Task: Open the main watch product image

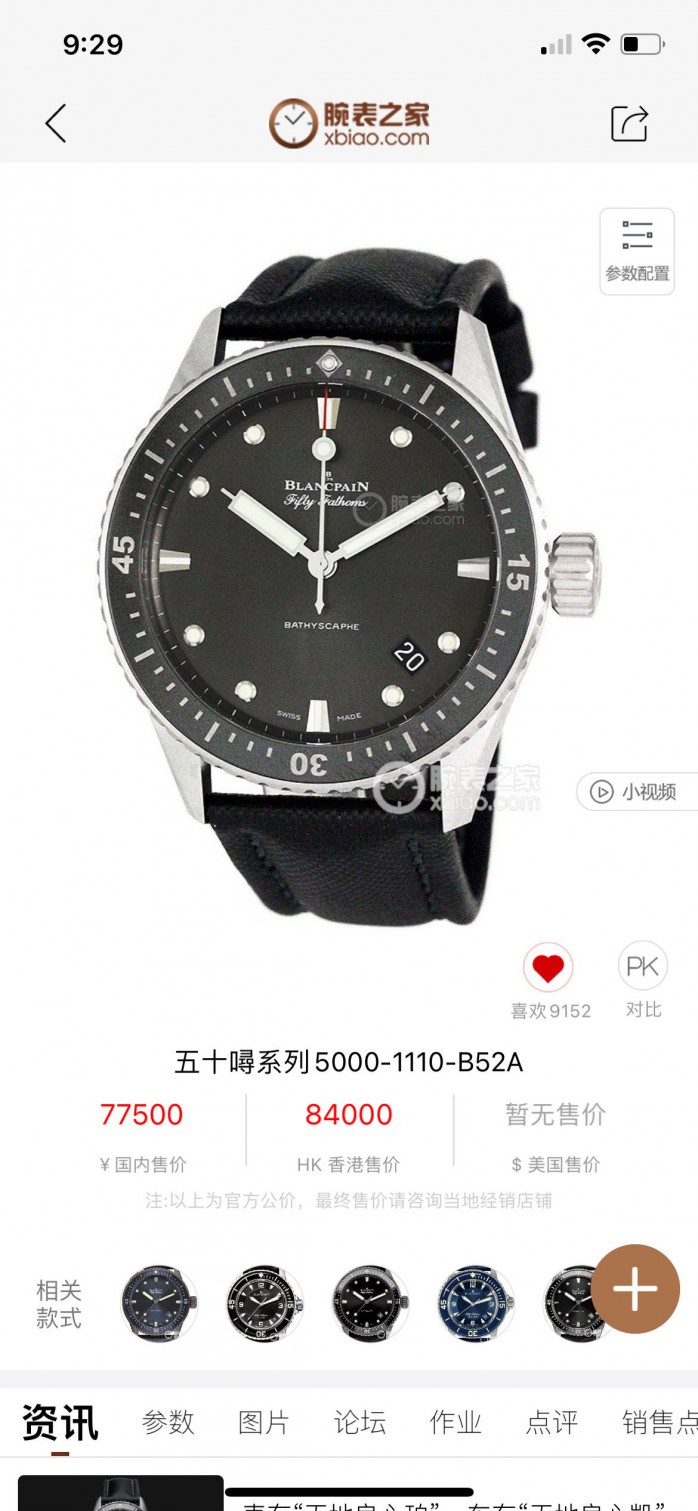Action: (x=349, y=590)
